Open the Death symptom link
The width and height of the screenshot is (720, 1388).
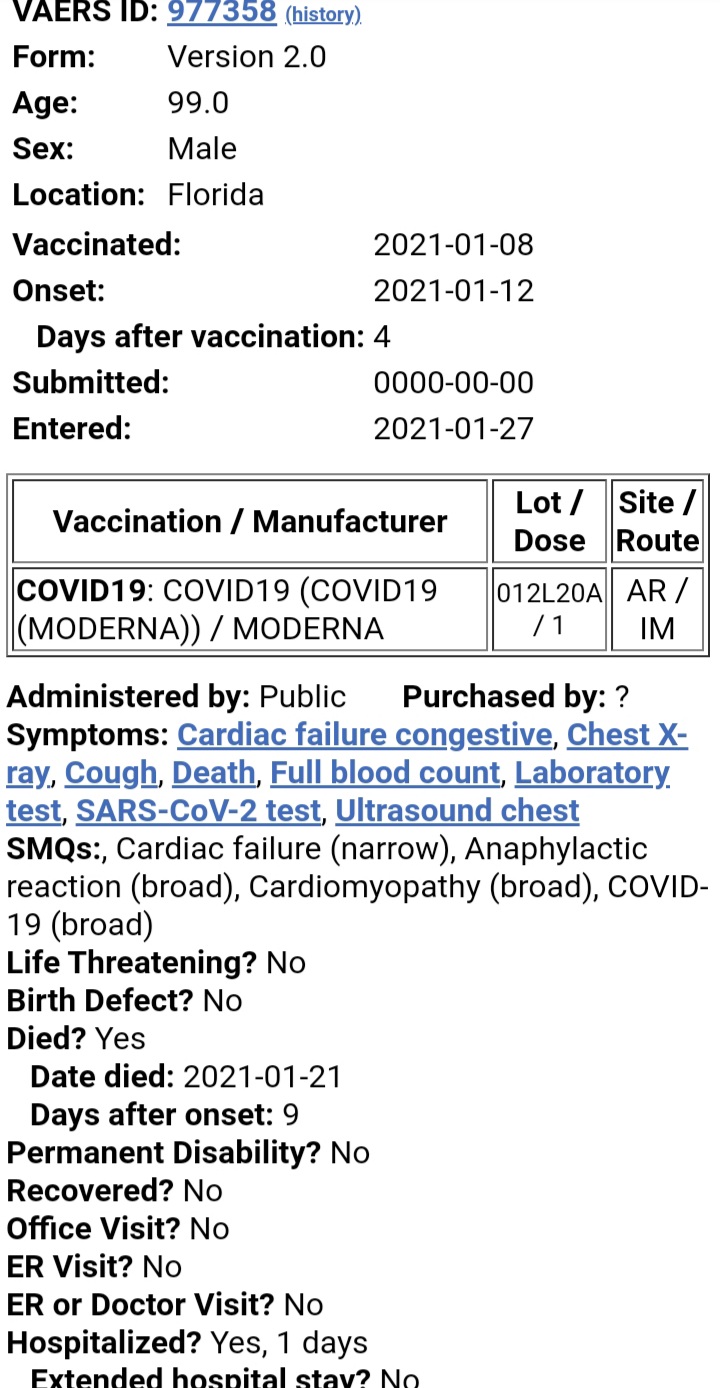(x=214, y=773)
